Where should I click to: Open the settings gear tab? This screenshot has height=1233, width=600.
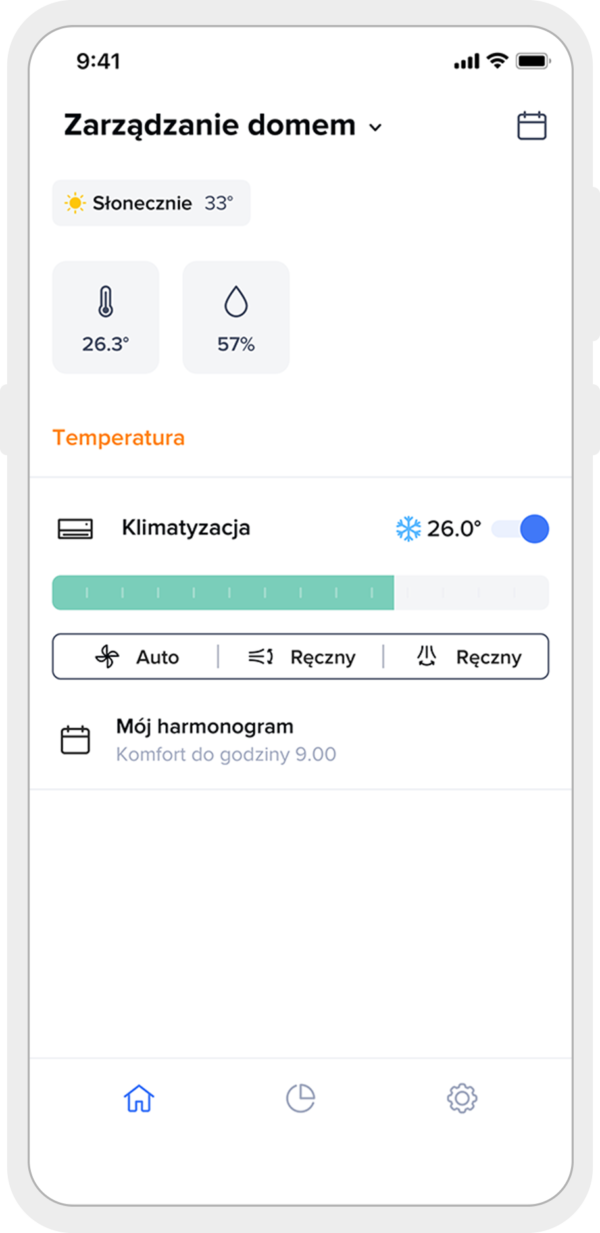point(461,1099)
